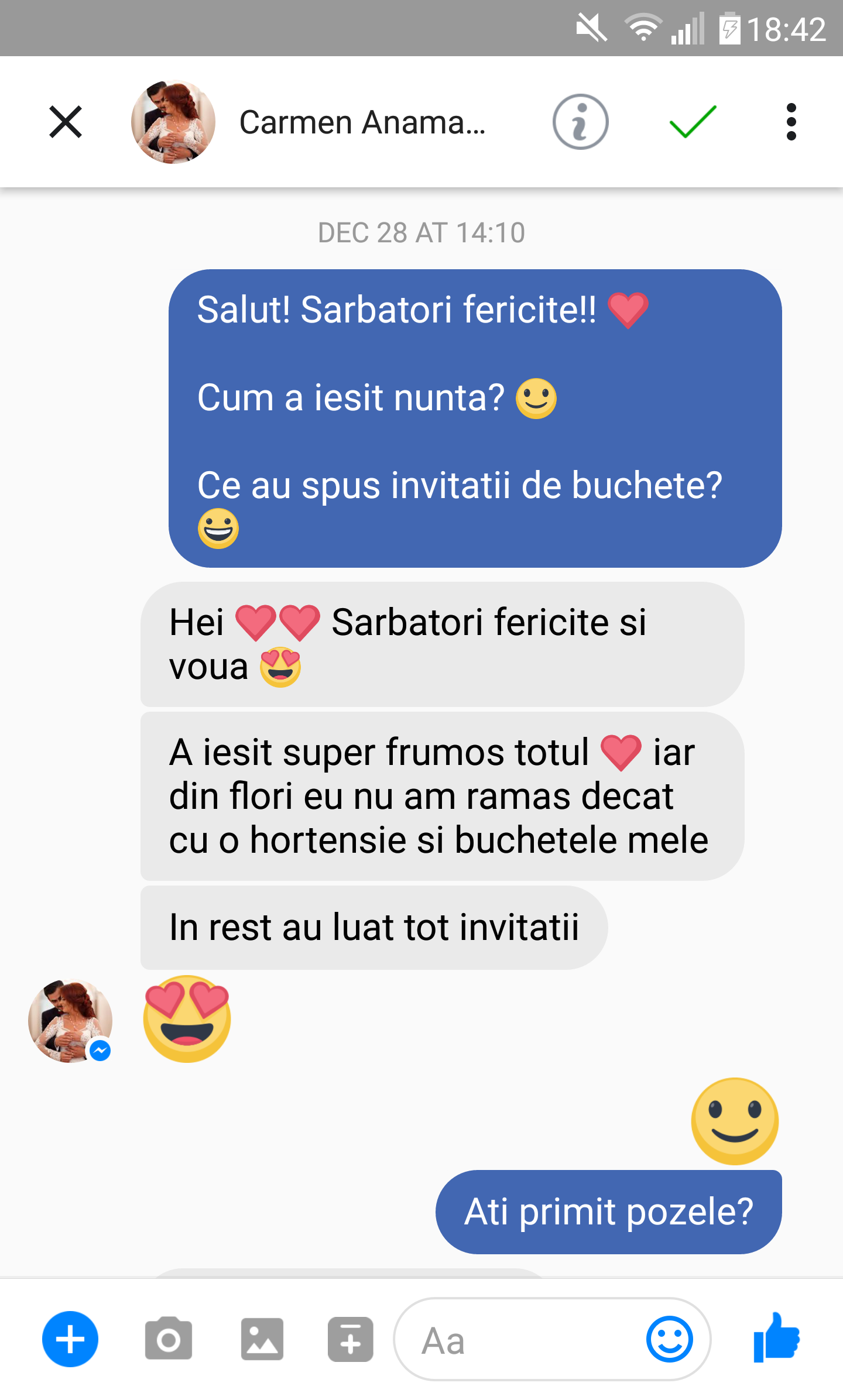Open the emoji picker in text field
The image size is (843, 1400).
(x=669, y=1339)
